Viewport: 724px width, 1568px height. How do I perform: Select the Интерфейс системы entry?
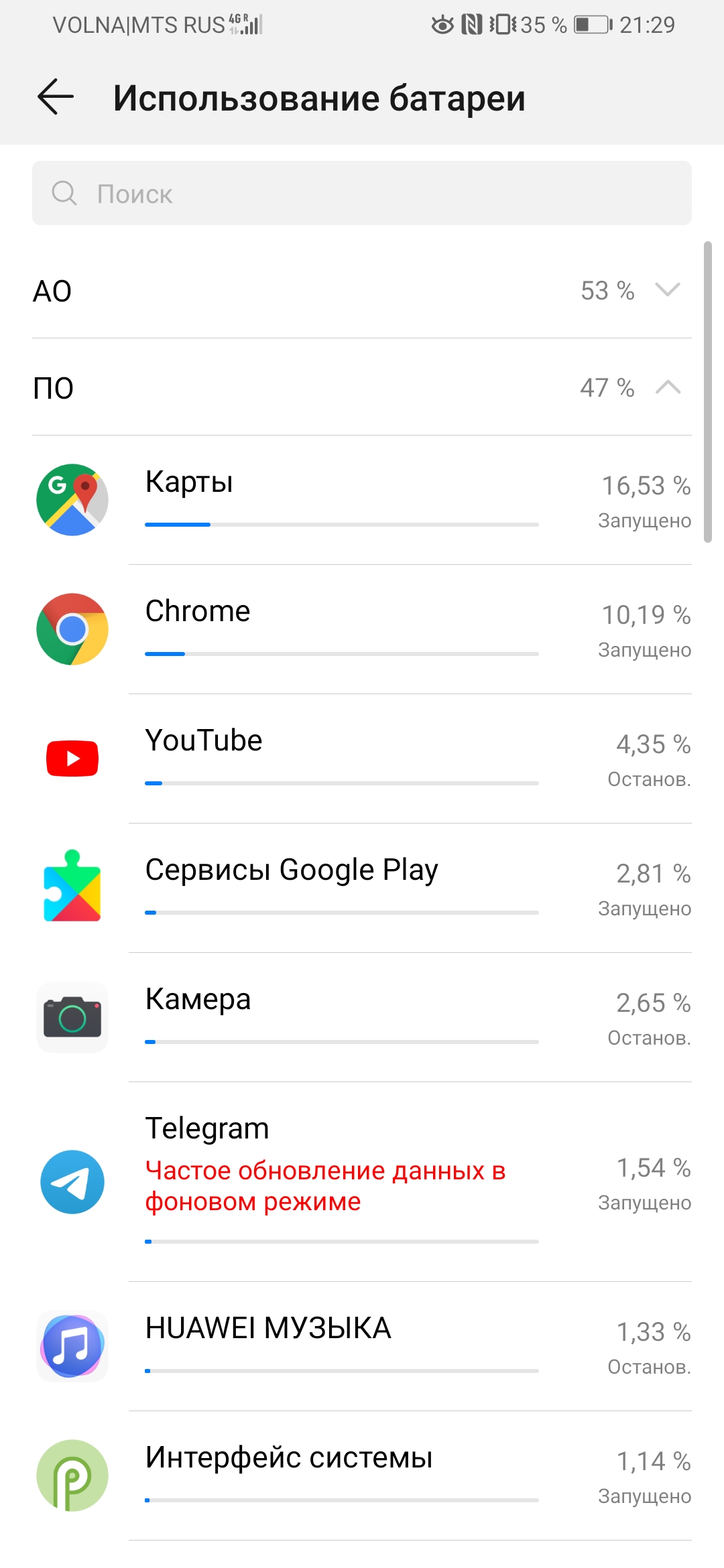[x=362, y=1476]
